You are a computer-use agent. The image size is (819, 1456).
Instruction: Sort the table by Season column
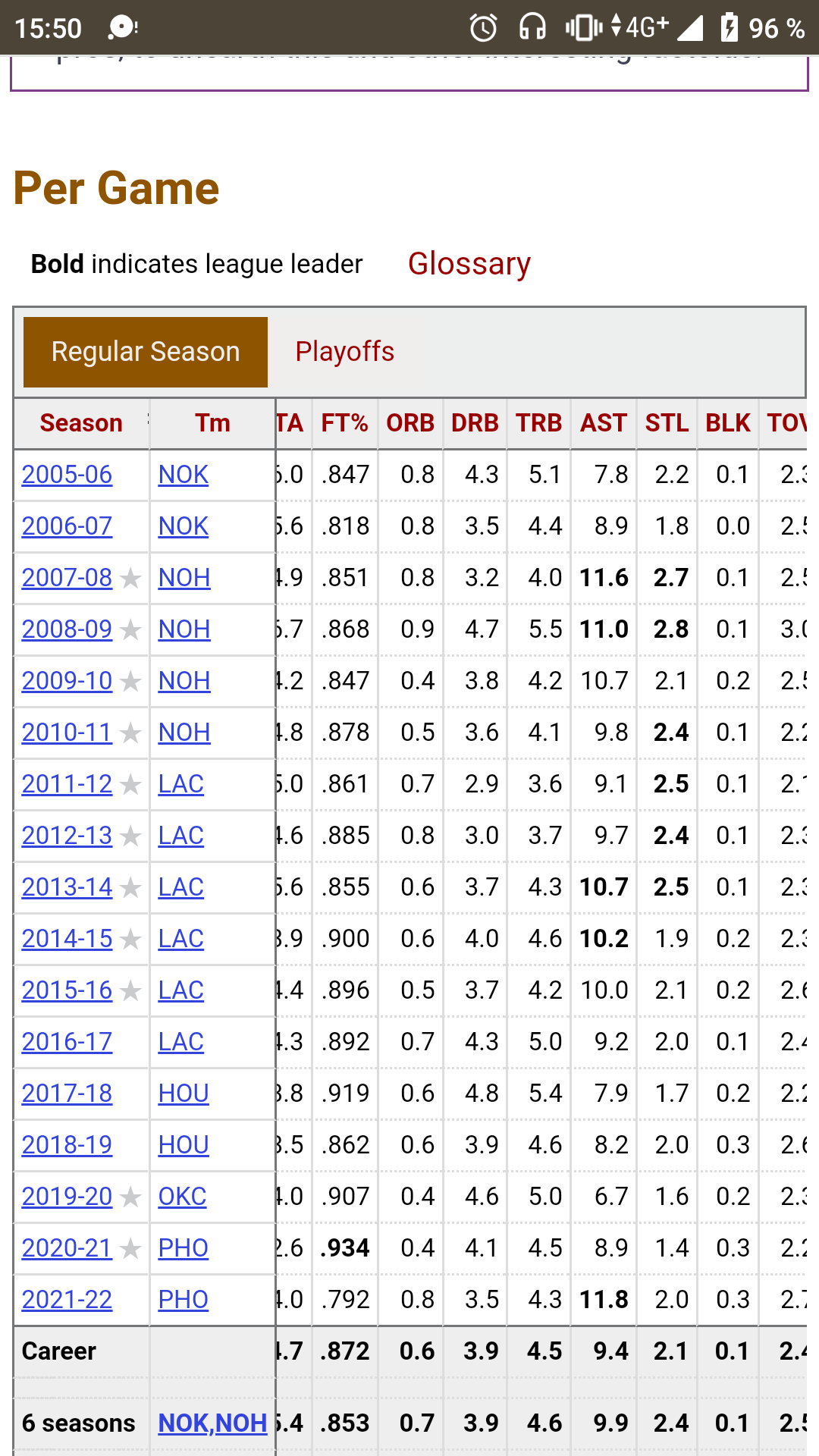[81, 423]
